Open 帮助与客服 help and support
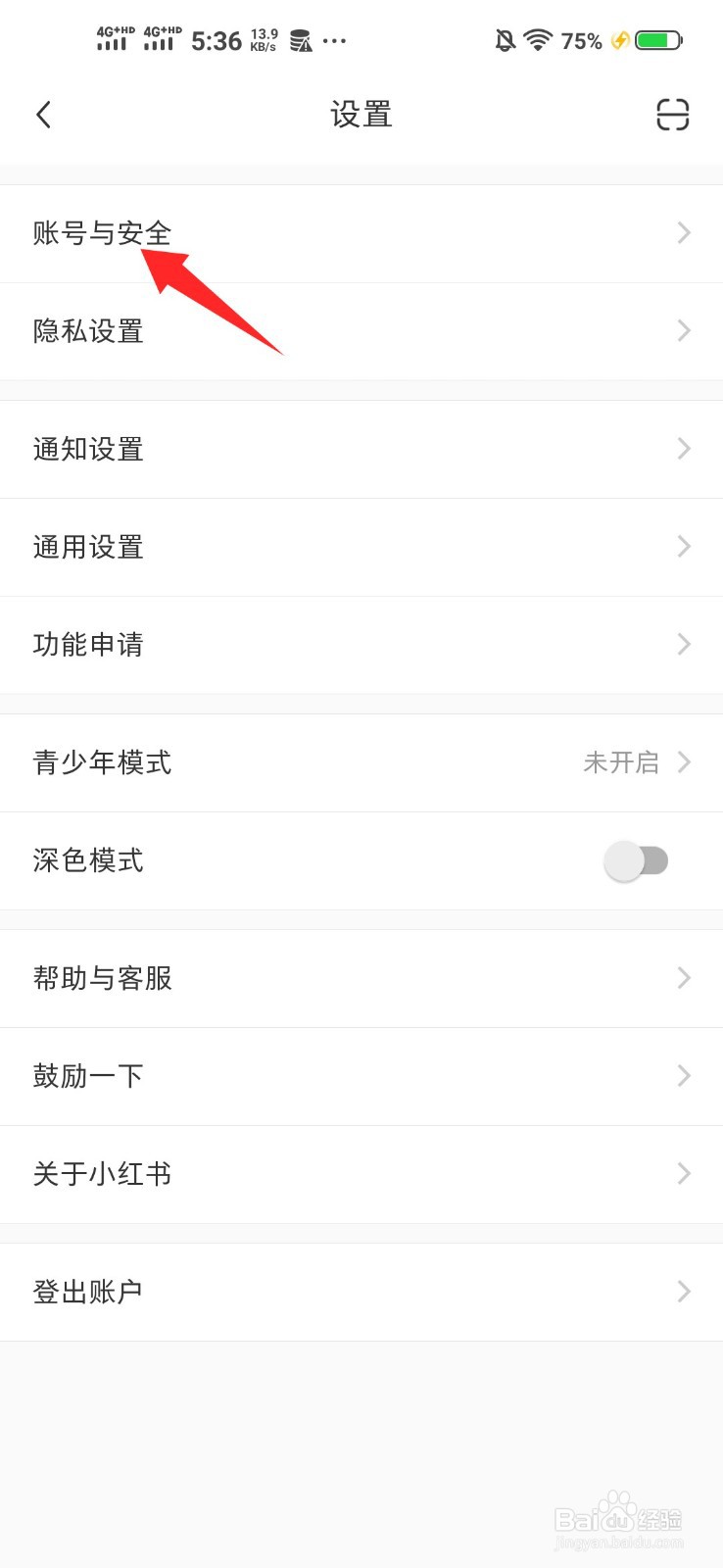The height and width of the screenshot is (1568, 723). [361, 978]
